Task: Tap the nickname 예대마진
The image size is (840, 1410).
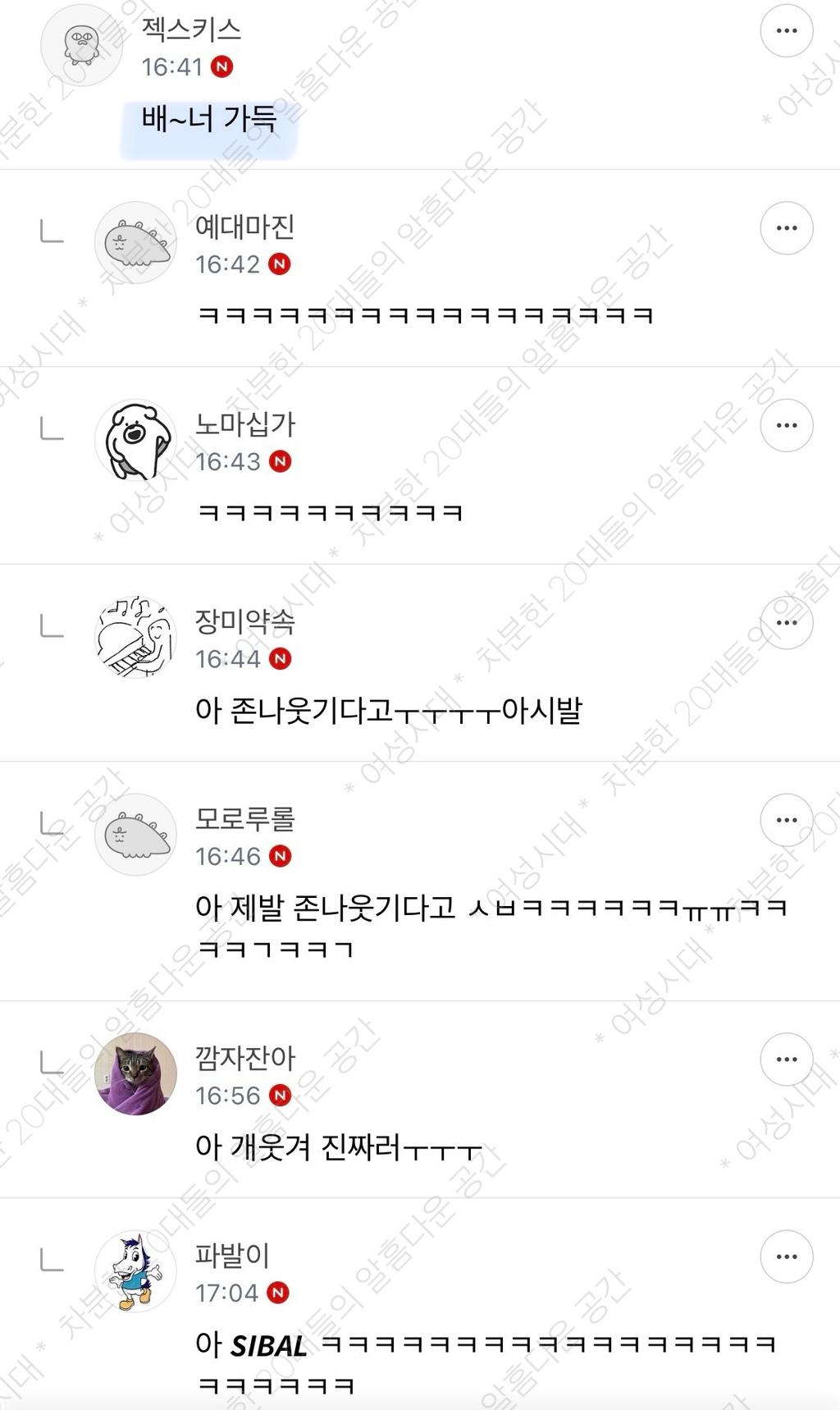Action: [244, 227]
